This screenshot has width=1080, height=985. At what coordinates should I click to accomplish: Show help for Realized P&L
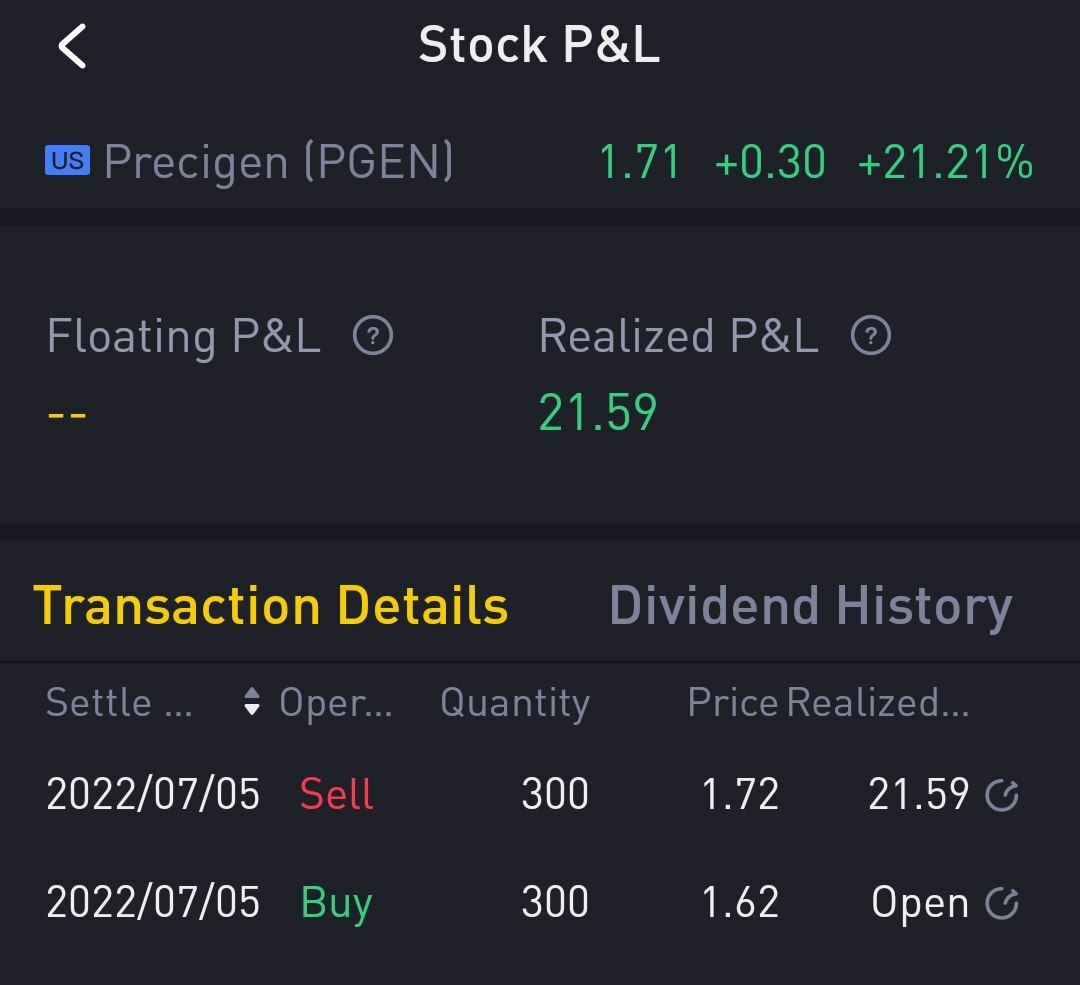point(870,337)
